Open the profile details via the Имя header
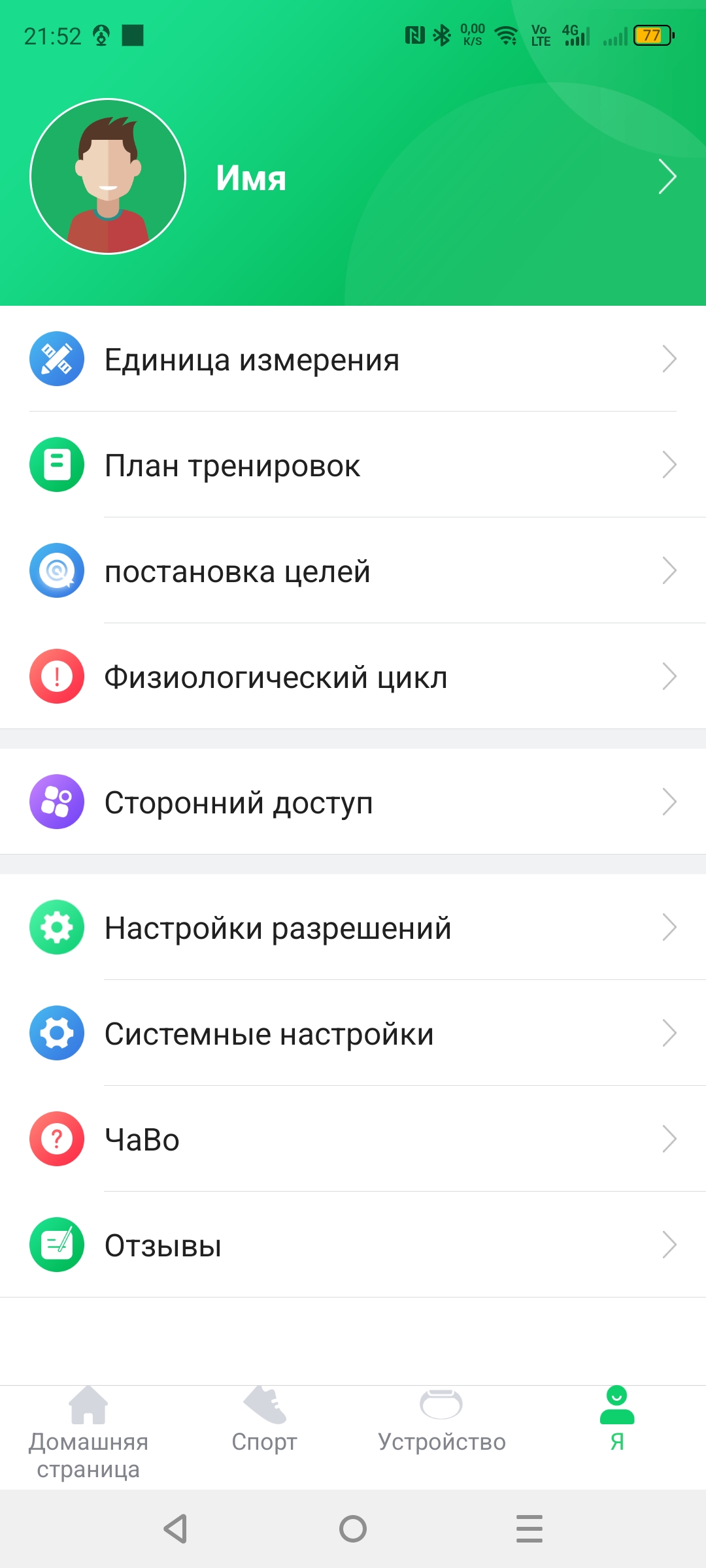Screen dimensions: 706x1568 tap(353, 177)
